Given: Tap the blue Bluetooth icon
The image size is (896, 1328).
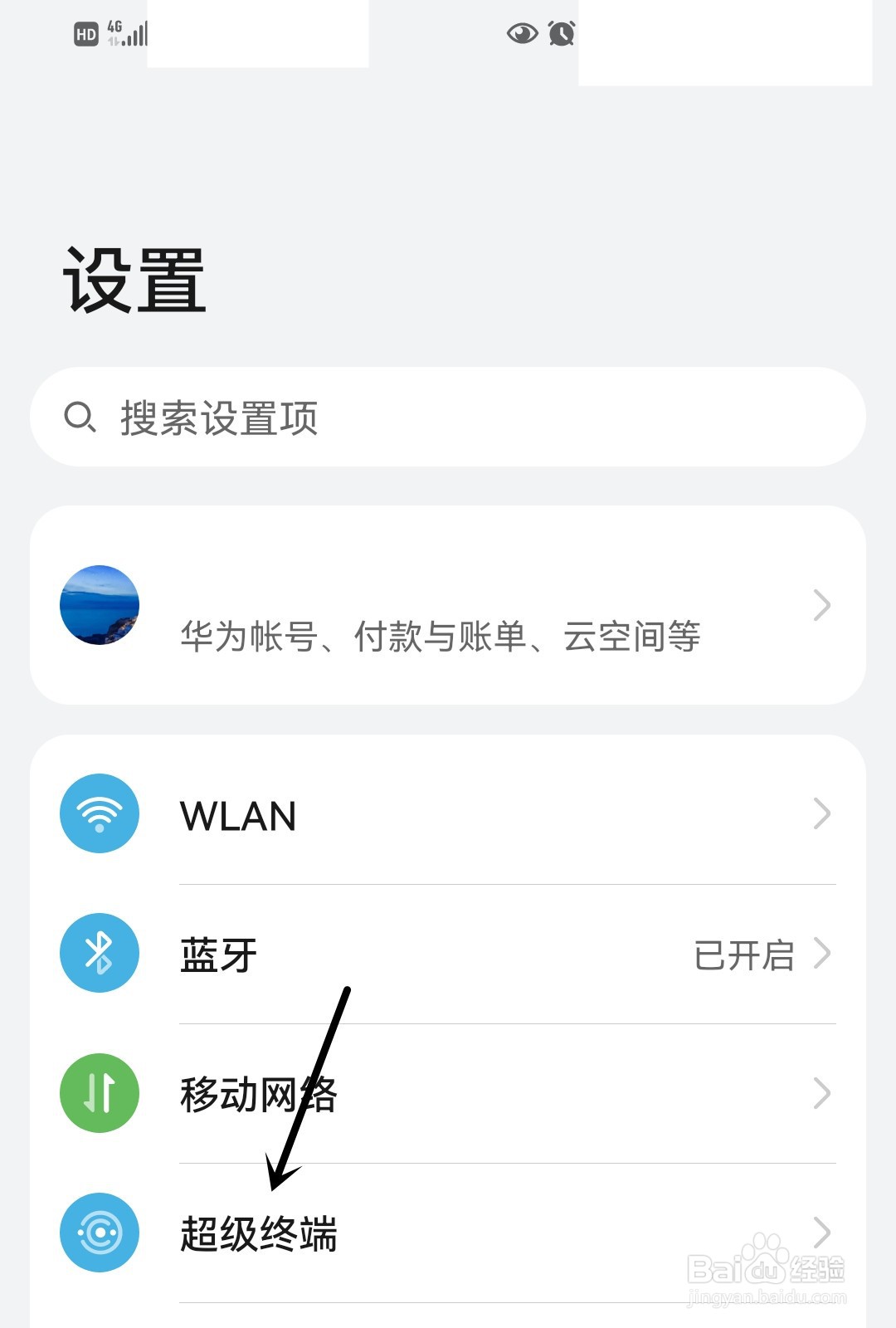Looking at the screenshot, I should pos(99,953).
